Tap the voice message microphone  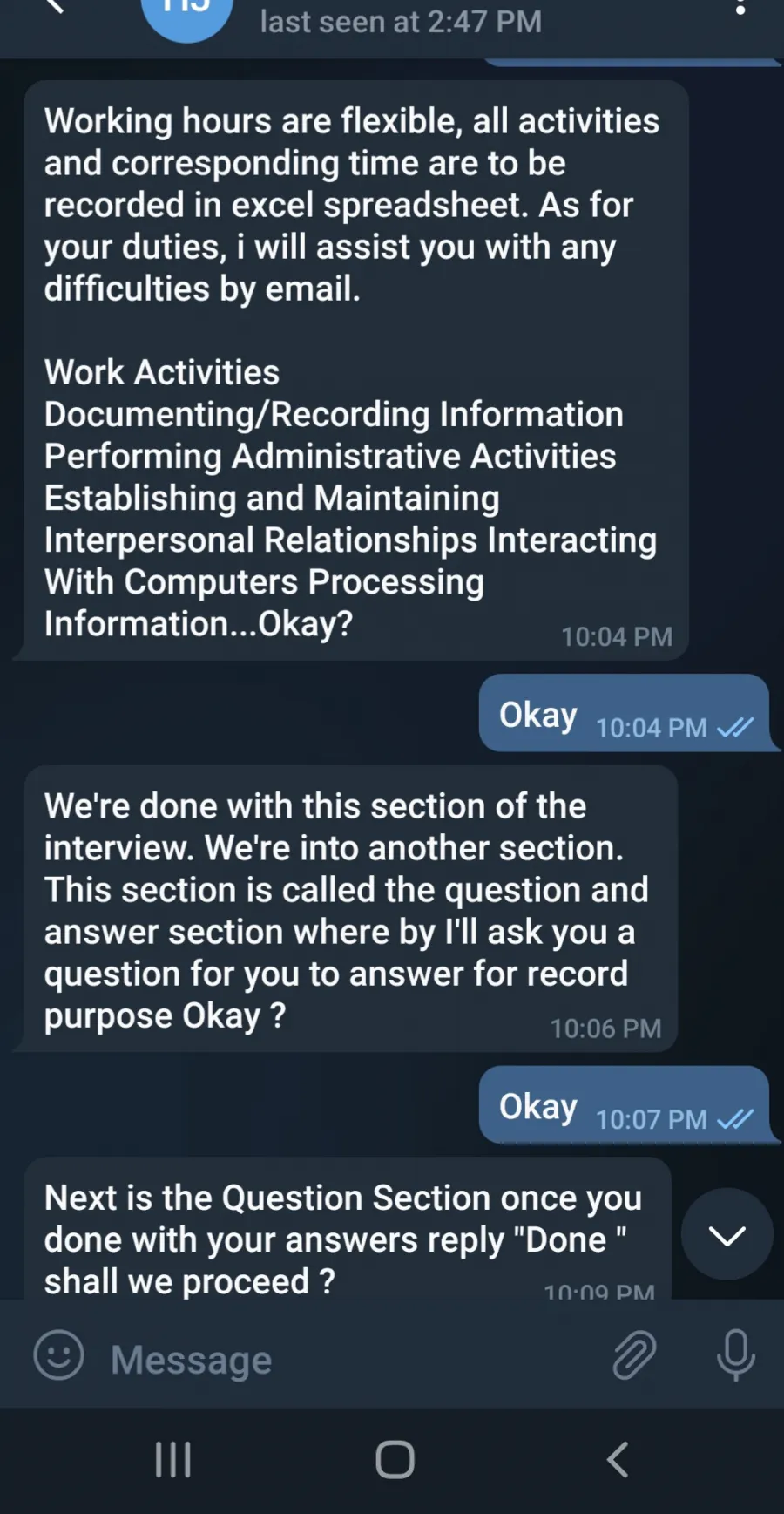point(735,1355)
